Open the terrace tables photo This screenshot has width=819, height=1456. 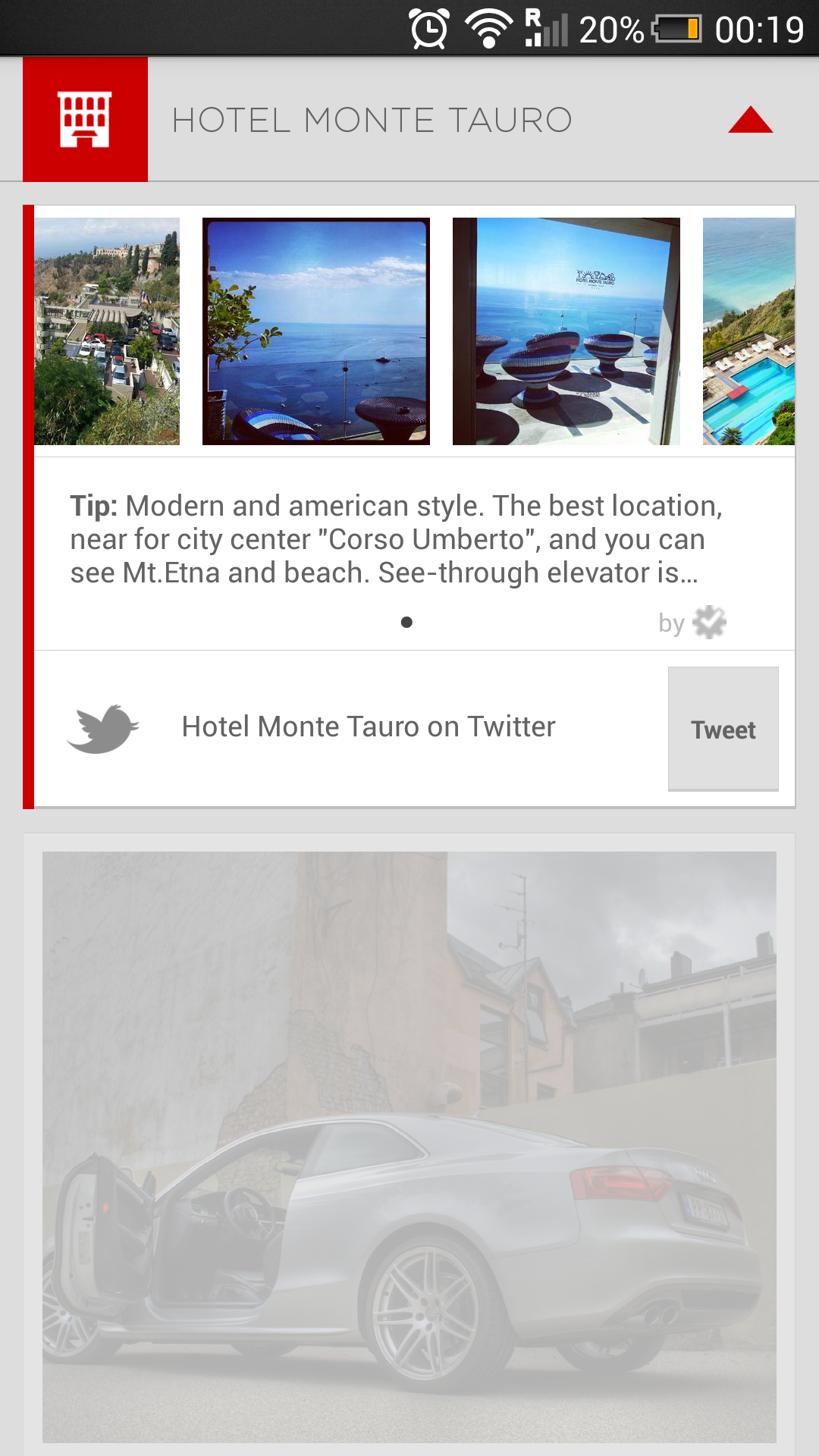click(x=566, y=331)
